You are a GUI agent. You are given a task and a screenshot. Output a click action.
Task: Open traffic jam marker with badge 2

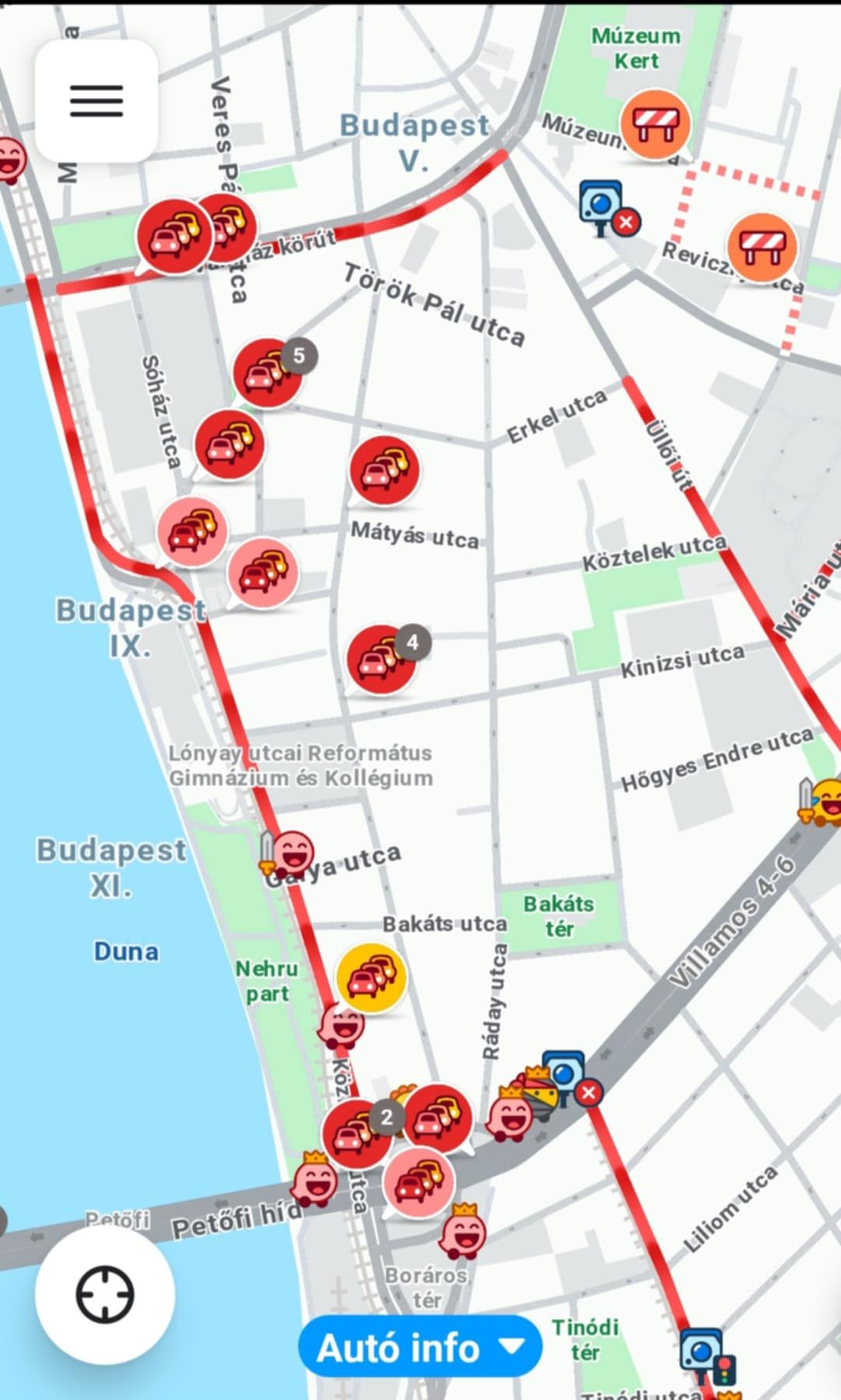tap(357, 1134)
